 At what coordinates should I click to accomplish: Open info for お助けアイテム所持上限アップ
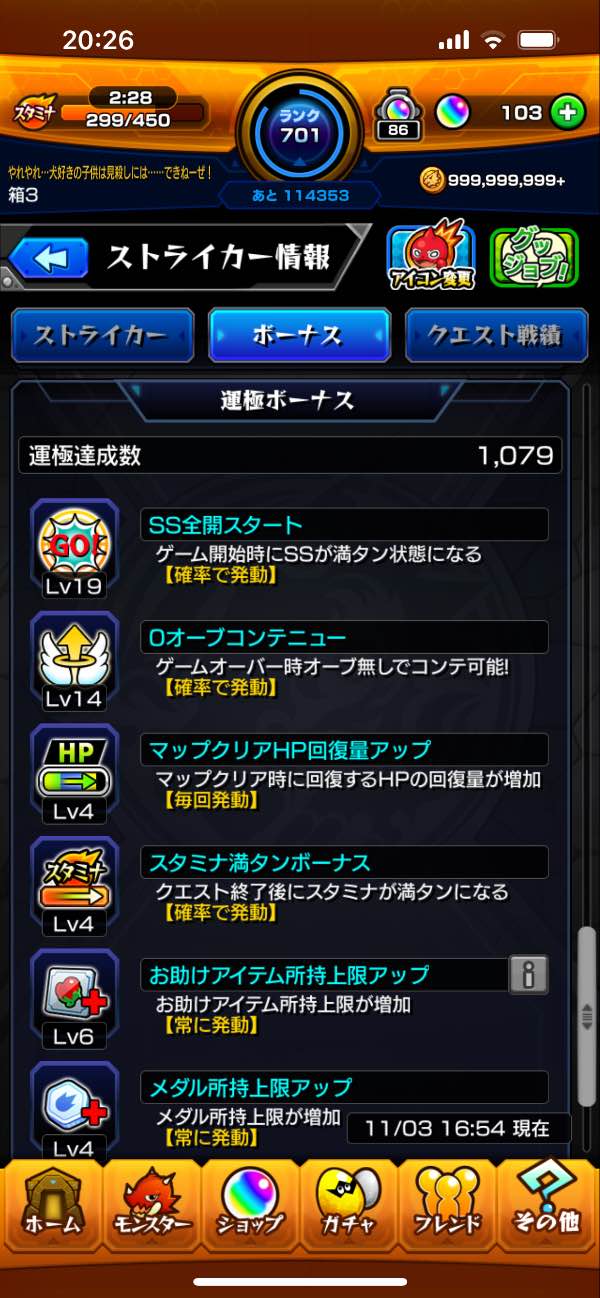point(528,973)
